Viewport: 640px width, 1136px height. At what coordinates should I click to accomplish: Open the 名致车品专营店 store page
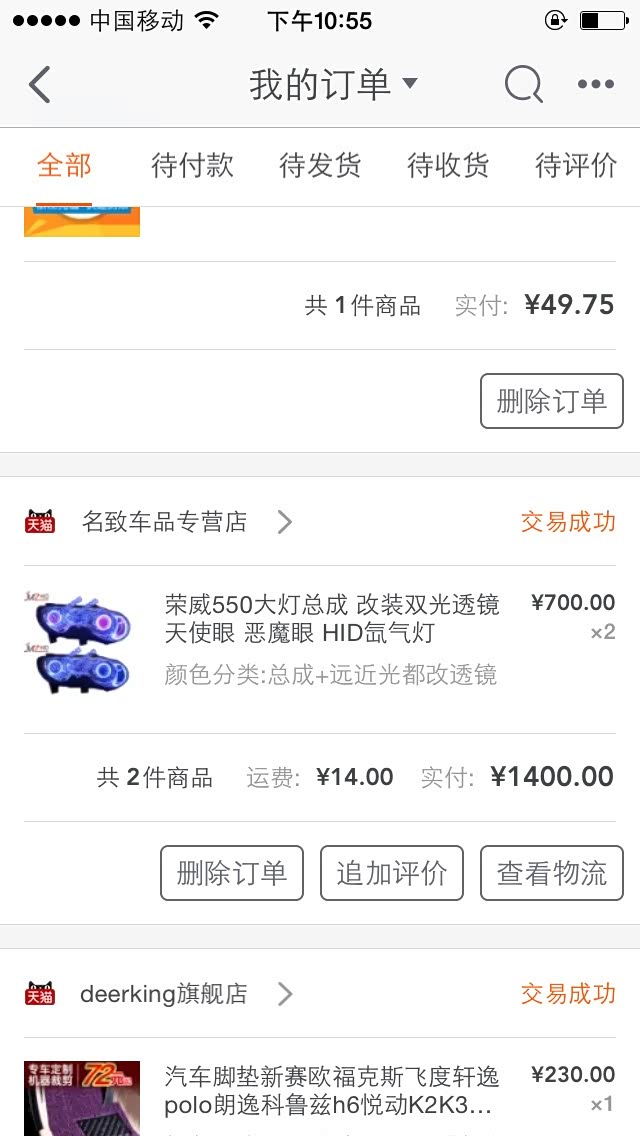[165, 522]
